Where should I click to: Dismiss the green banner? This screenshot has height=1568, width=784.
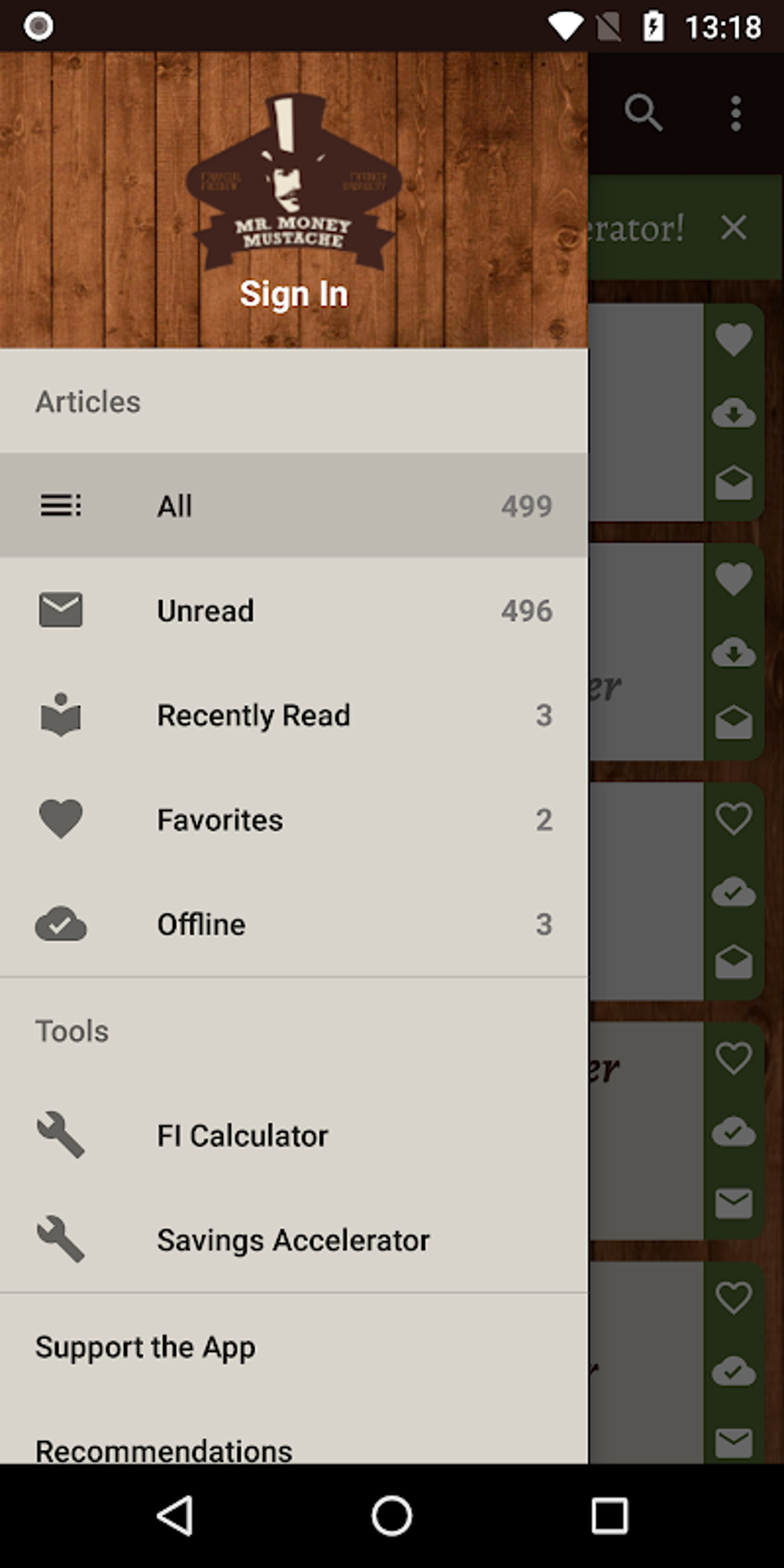point(733,228)
